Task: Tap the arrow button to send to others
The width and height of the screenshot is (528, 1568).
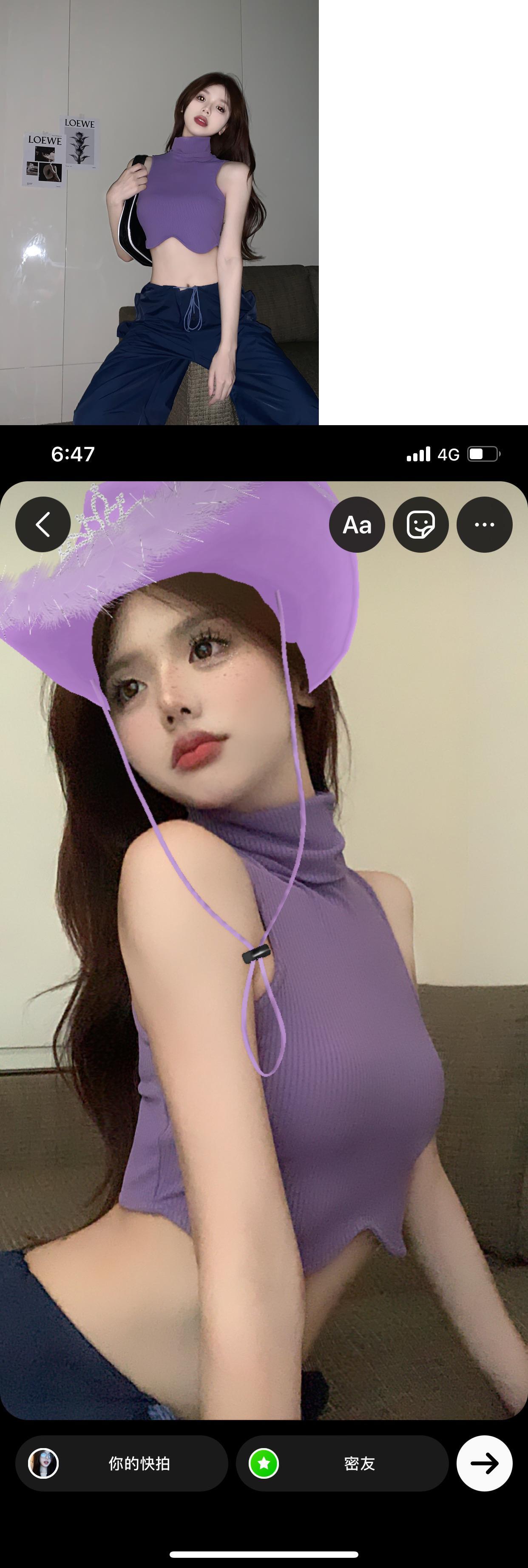Action: tap(485, 1463)
